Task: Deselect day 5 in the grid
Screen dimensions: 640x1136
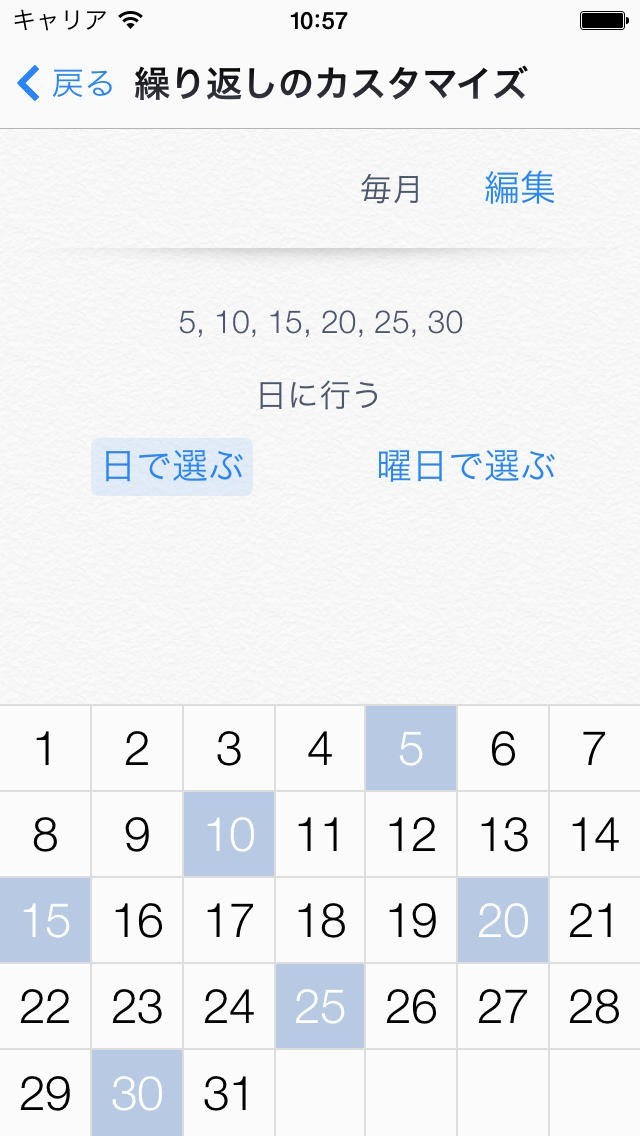Action: (x=411, y=748)
